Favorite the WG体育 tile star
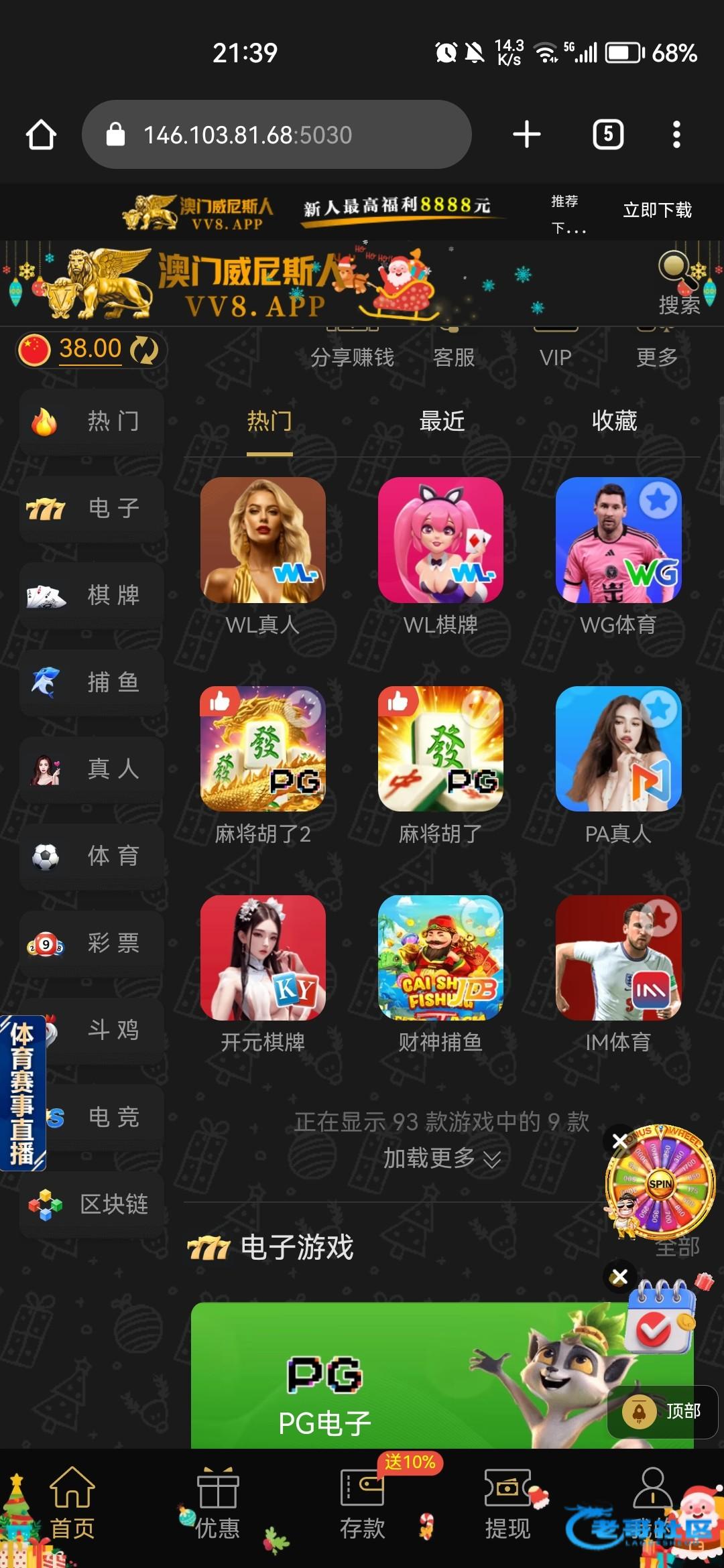 pyautogui.click(x=658, y=500)
